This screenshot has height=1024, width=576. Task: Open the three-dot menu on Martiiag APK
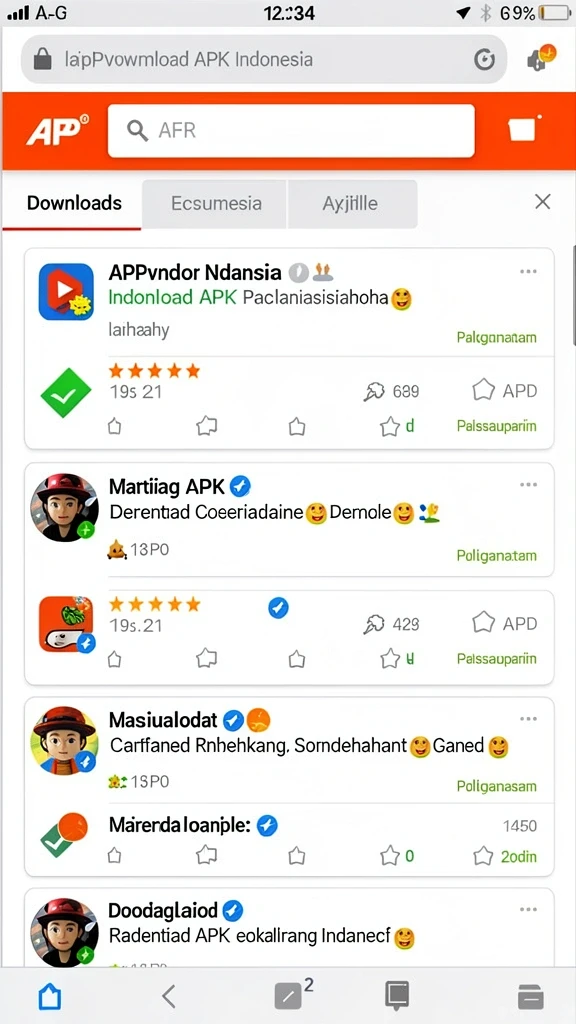[528, 485]
